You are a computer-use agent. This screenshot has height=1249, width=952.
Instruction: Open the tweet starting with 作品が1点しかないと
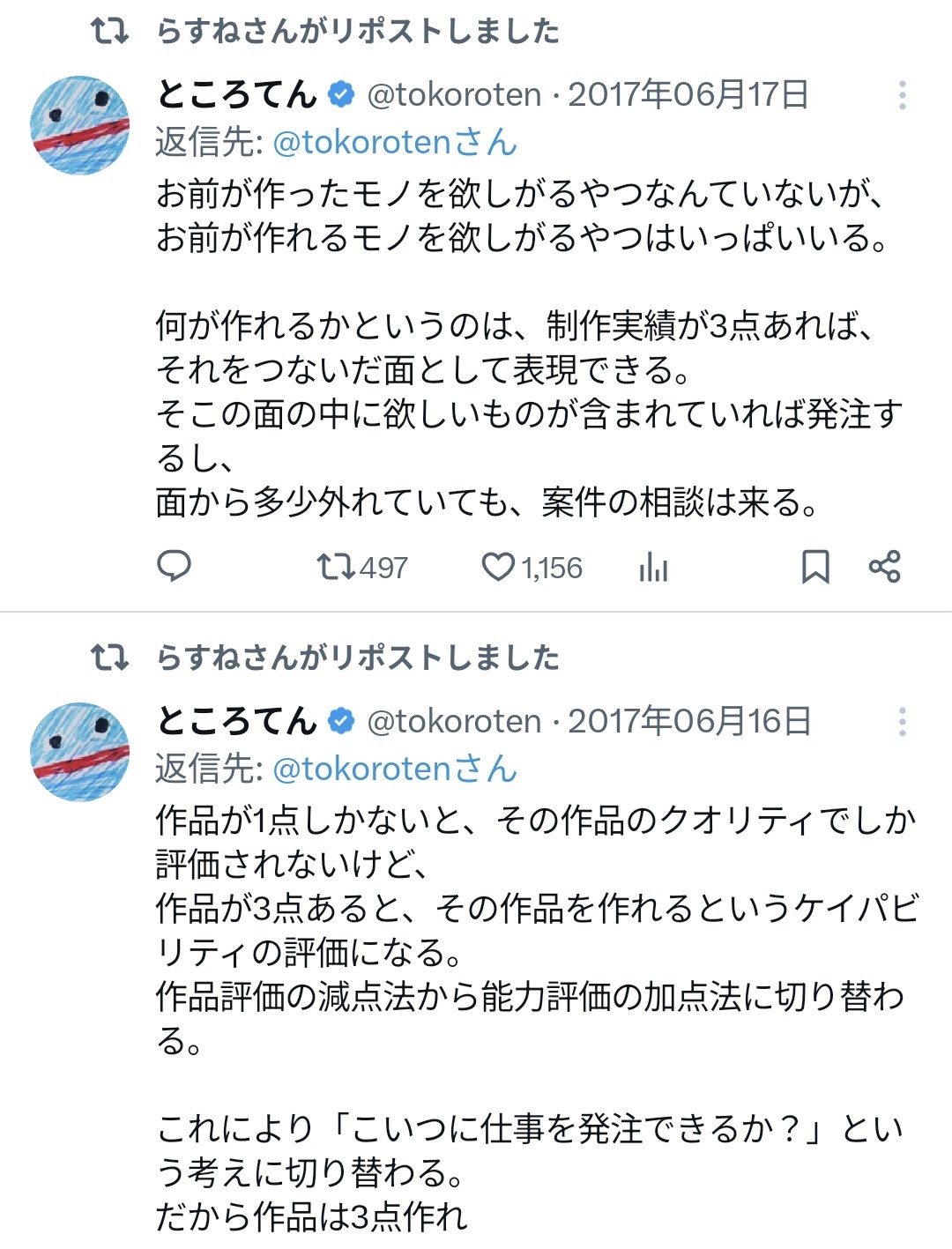pos(529,952)
